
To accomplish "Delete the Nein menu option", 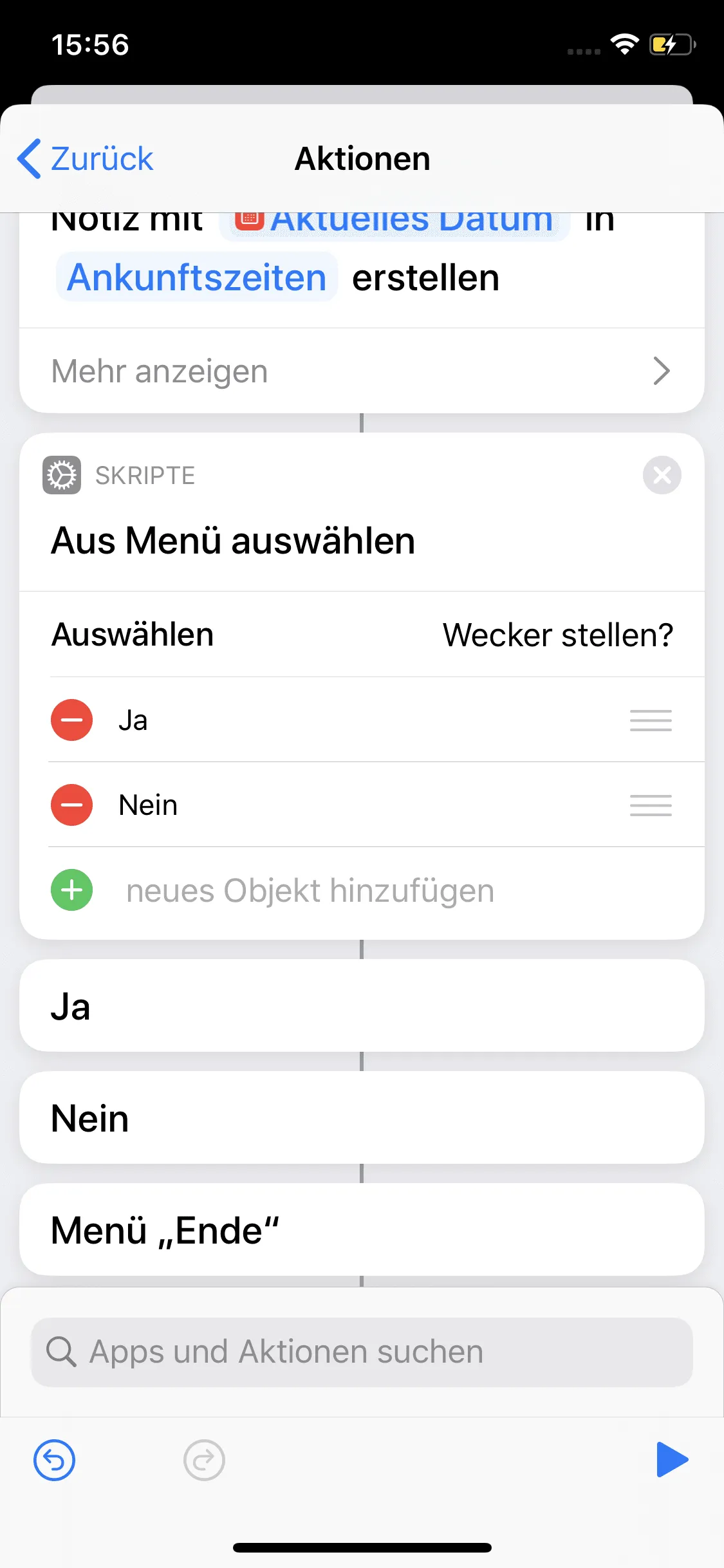I will (x=71, y=805).
